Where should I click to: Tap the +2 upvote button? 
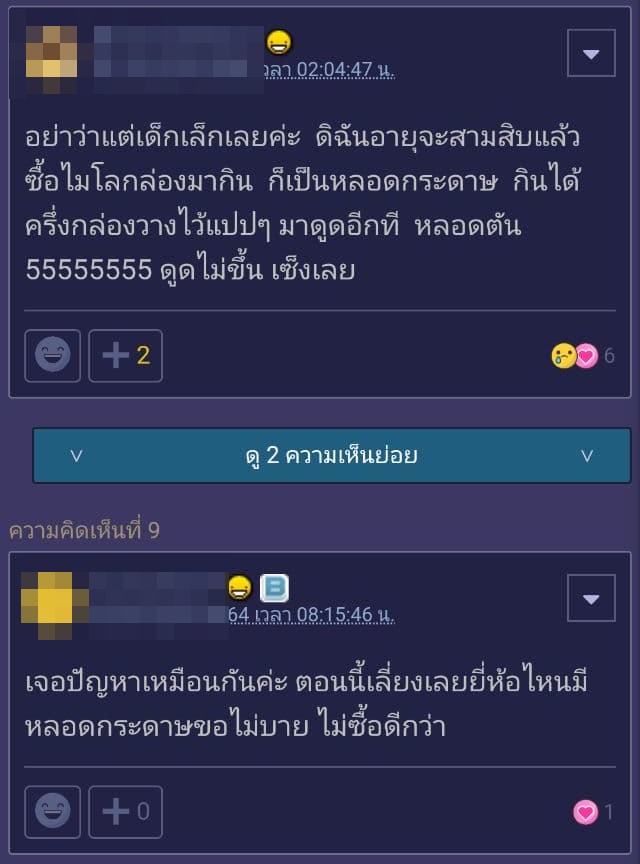point(125,355)
